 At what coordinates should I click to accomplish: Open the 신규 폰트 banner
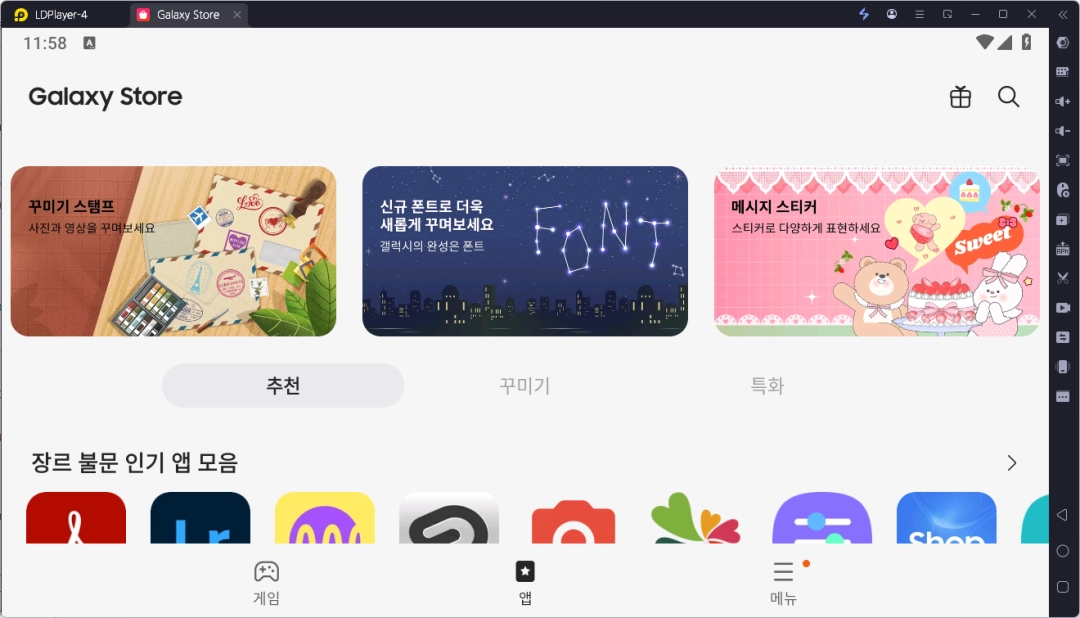coord(525,251)
